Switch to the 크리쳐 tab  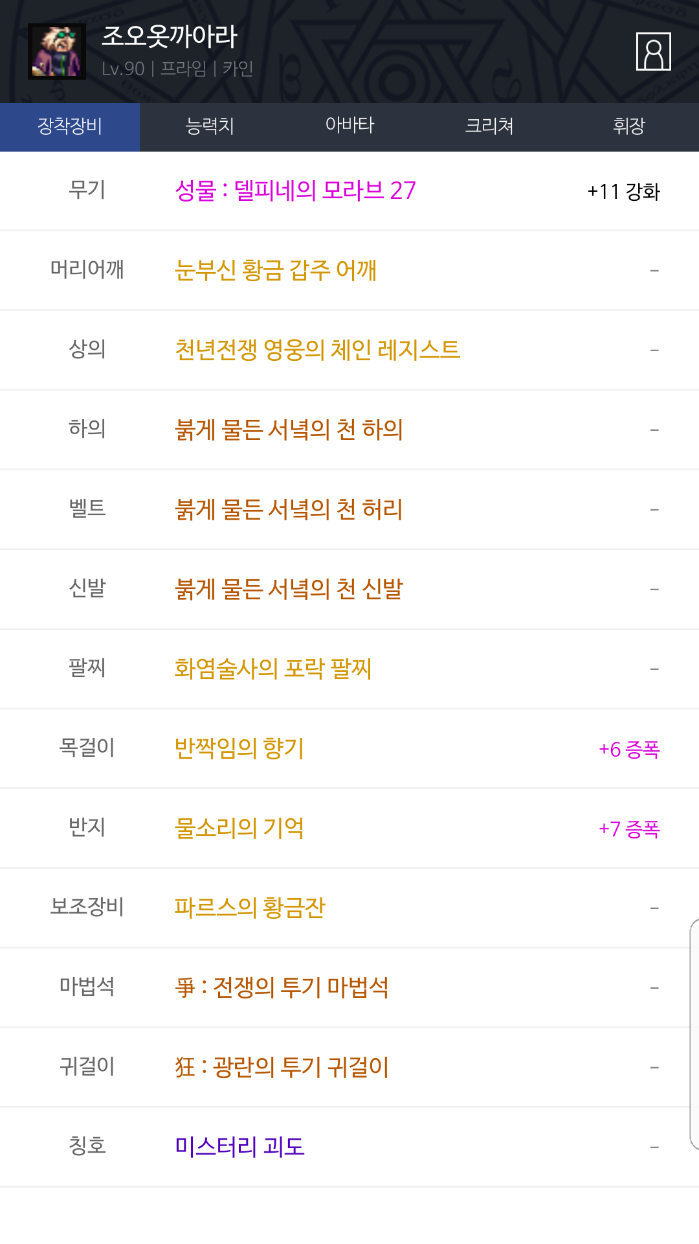489,126
